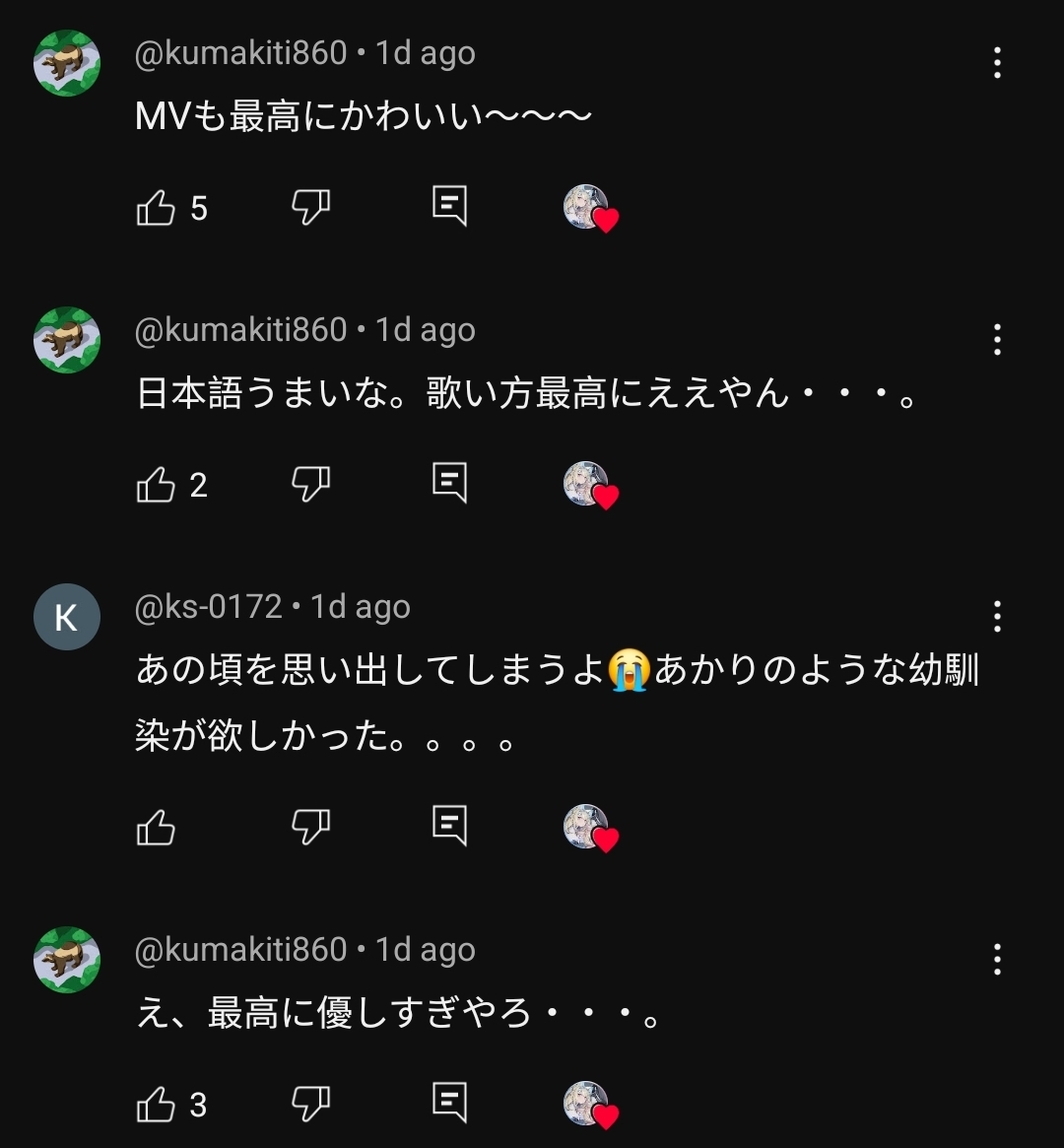1064x1148 pixels.
Task: Reply to the '日本語うまいな' comment
Action: click(449, 484)
